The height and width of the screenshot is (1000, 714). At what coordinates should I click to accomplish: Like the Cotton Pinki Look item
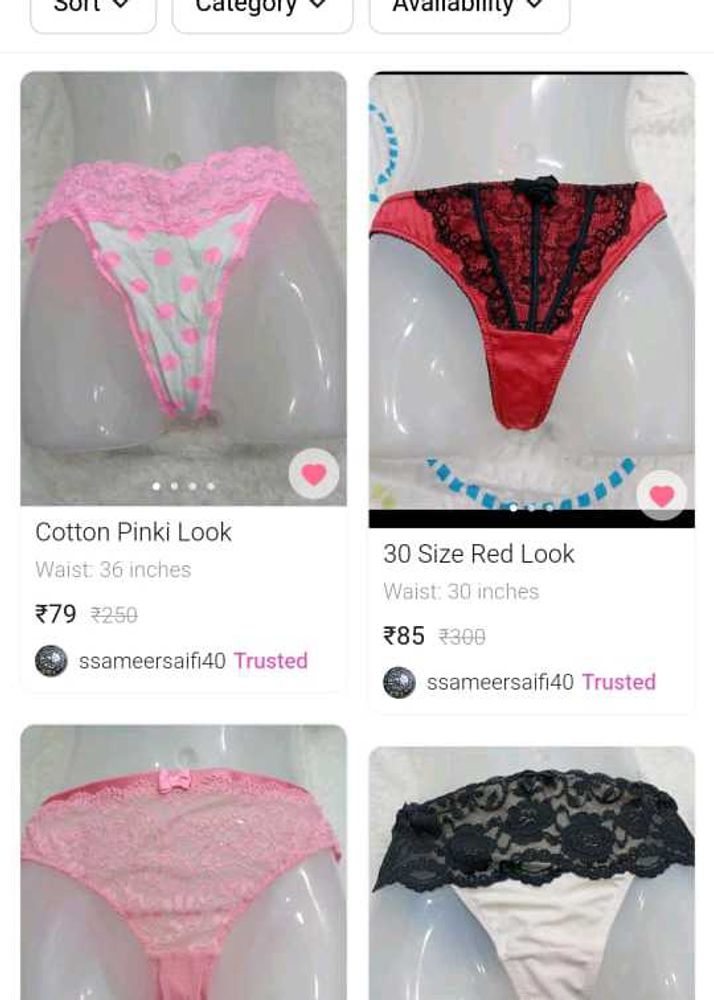tap(314, 474)
